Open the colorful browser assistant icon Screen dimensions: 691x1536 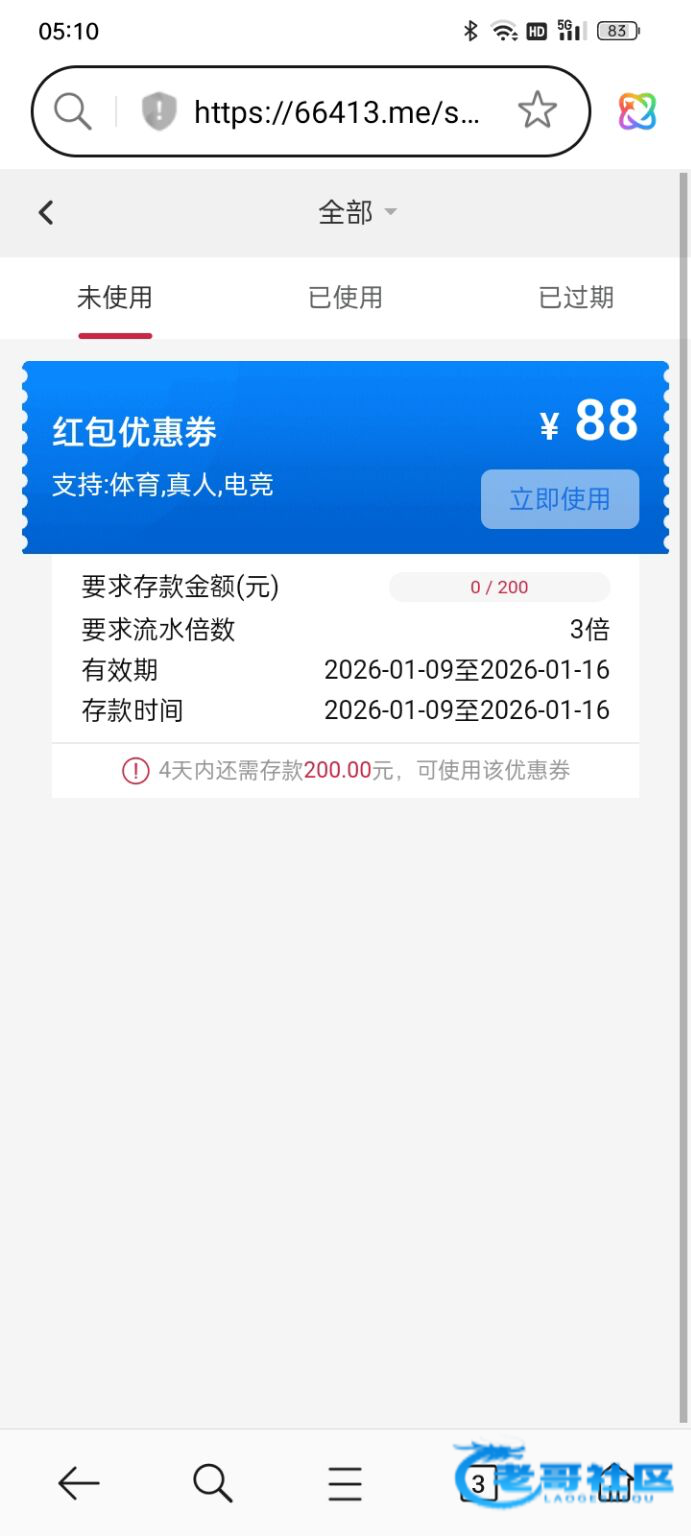point(637,111)
